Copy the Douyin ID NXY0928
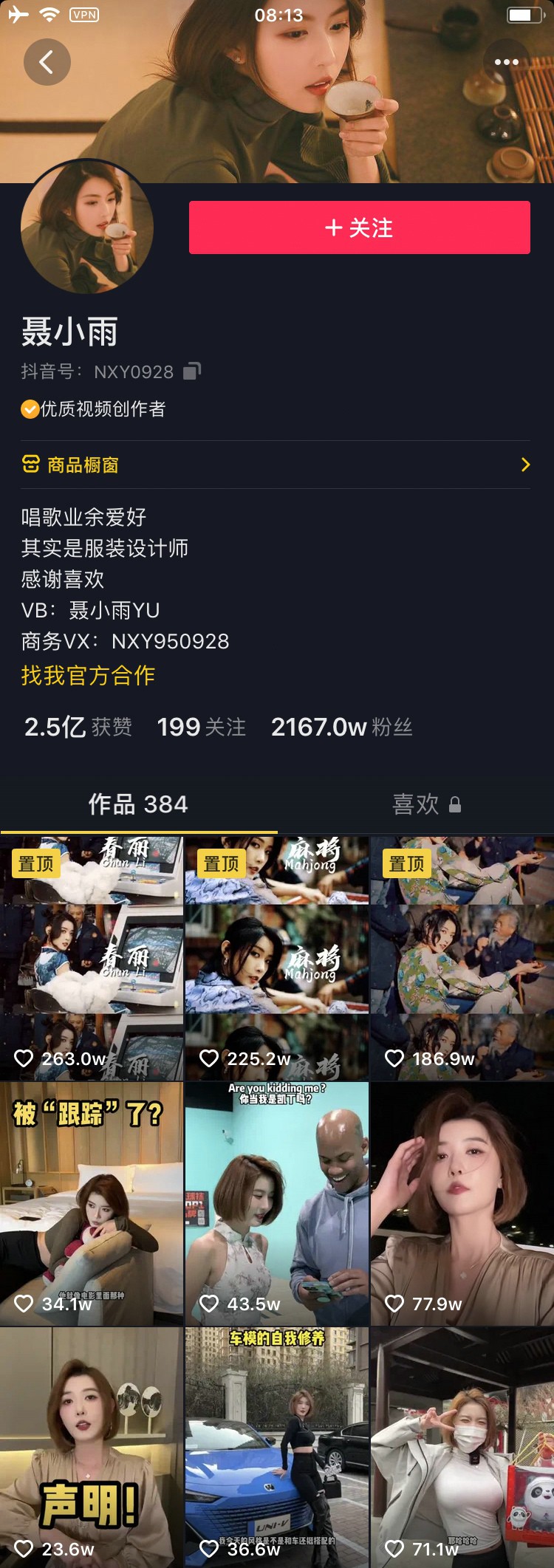The height and width of the screenshot is (1568, 554). pos(192,371)
